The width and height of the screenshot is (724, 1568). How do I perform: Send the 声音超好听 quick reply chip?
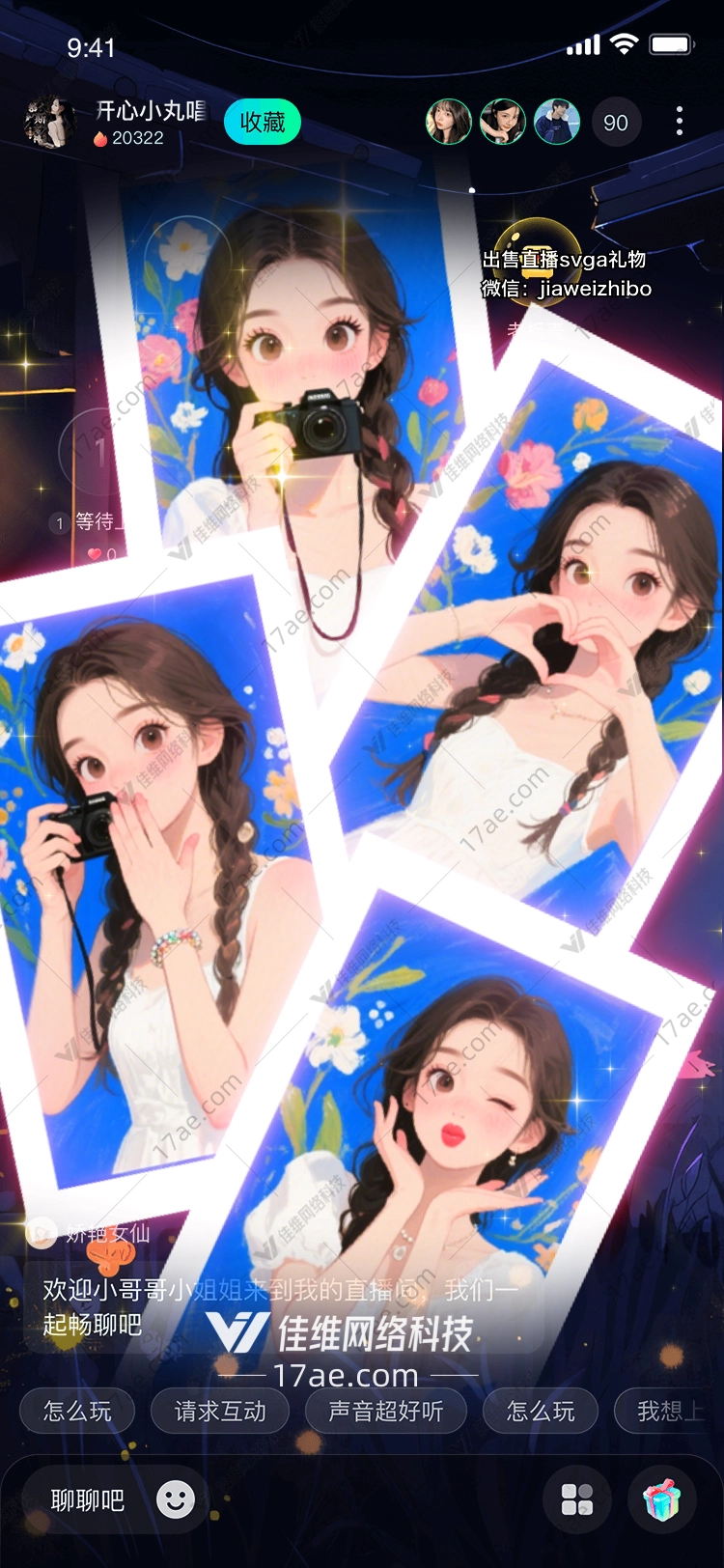click(385, 1412)
